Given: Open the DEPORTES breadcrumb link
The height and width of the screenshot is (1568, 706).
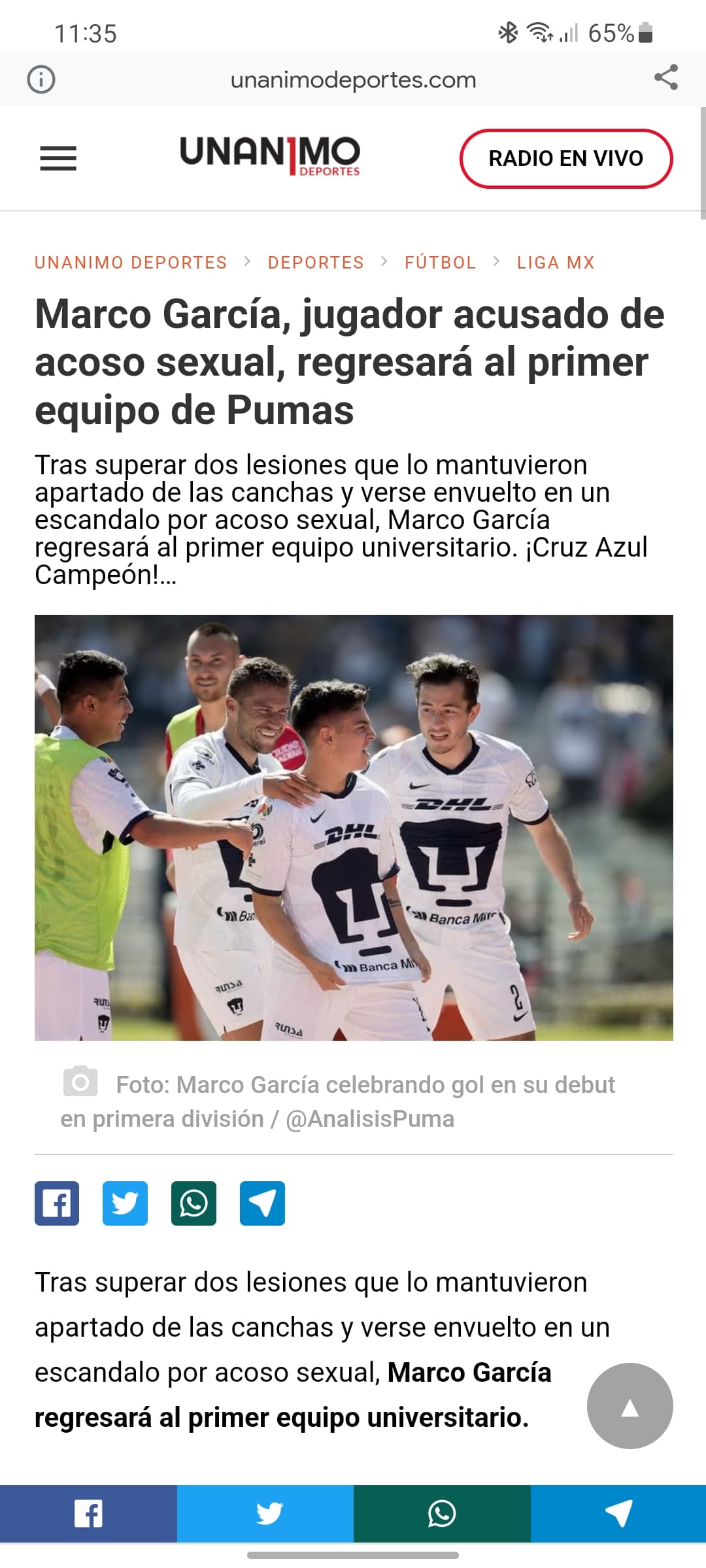Looking at the screenshot, I should 316,263.
